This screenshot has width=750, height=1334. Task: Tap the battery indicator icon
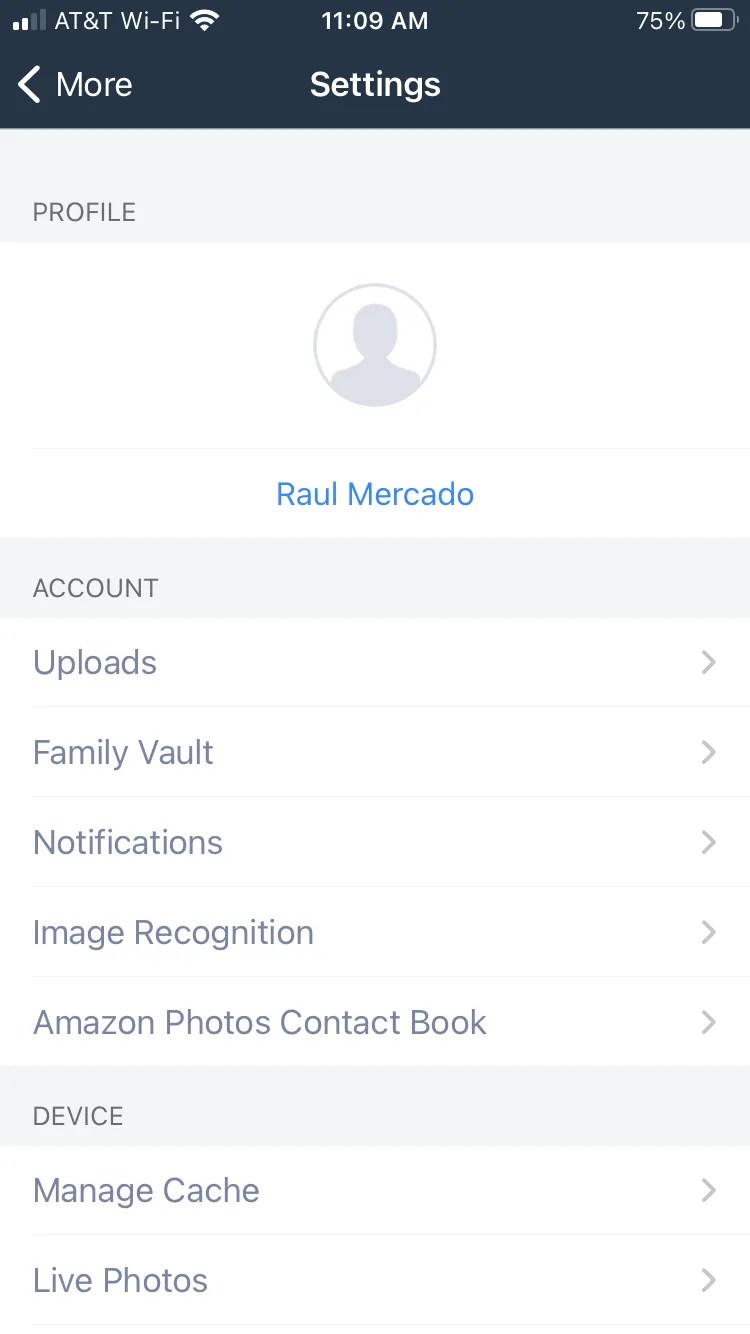pos(713,18)
